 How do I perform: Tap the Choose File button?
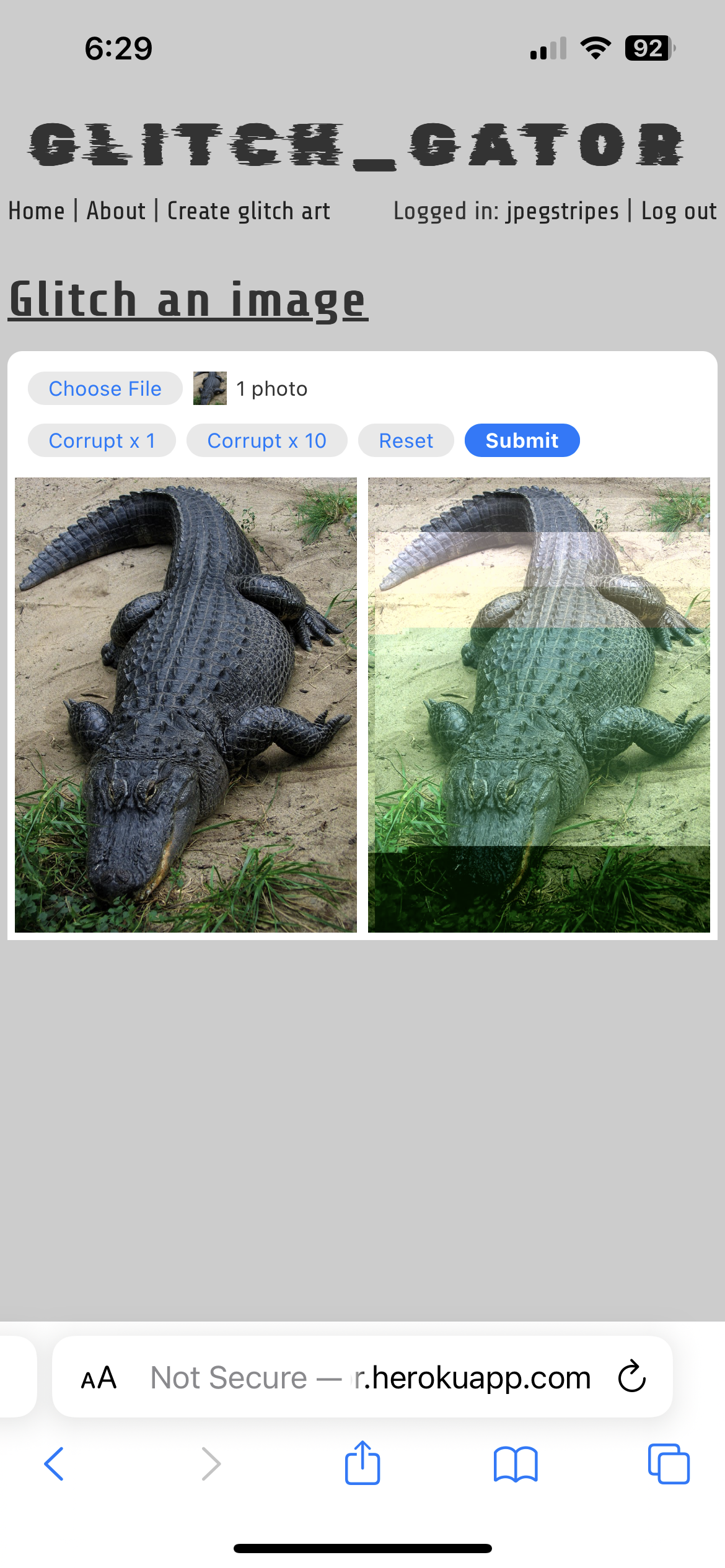(105, 389)
